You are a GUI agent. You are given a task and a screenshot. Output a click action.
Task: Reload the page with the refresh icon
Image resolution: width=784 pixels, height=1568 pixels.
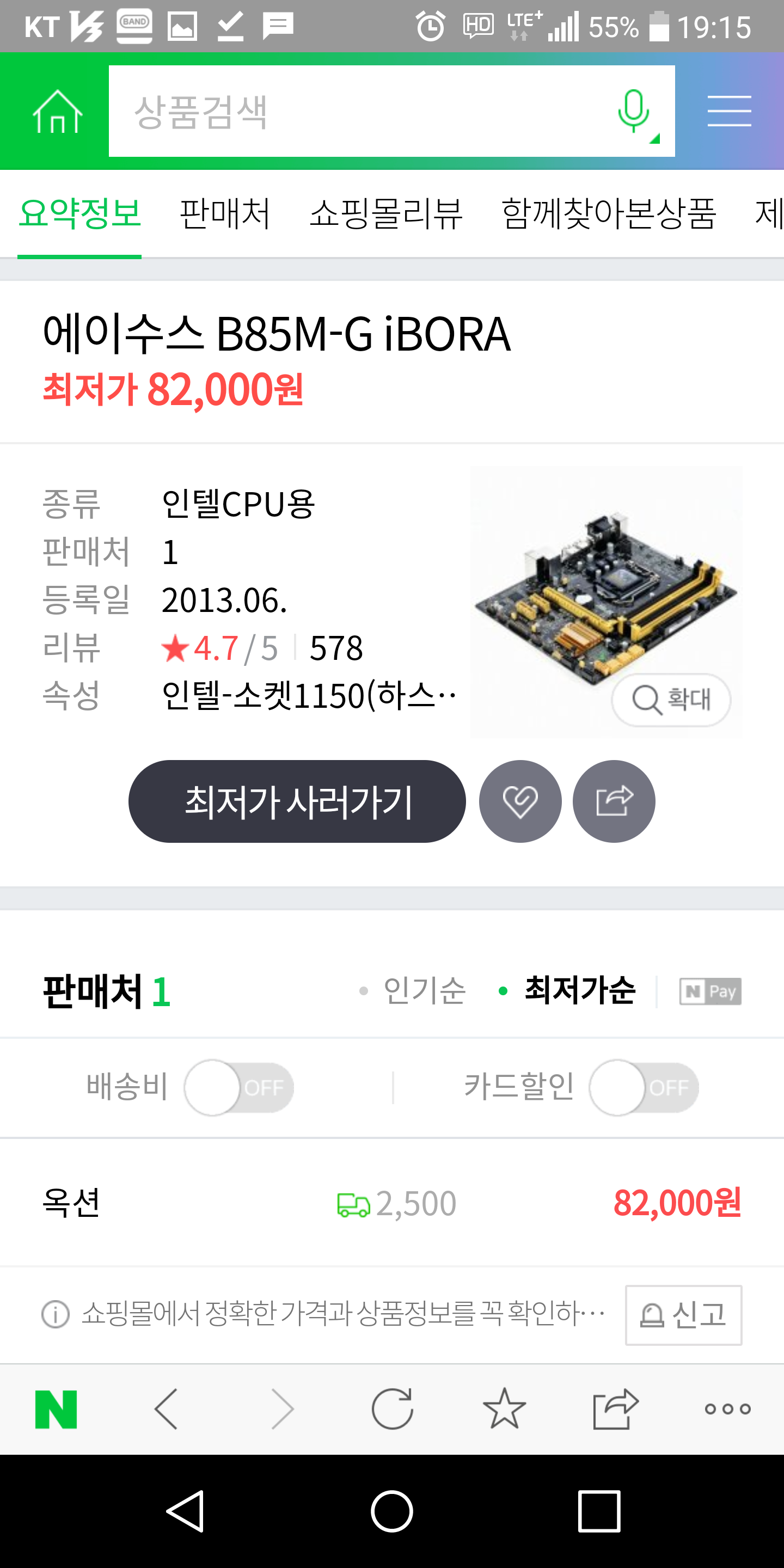(x=392, y=1408)
